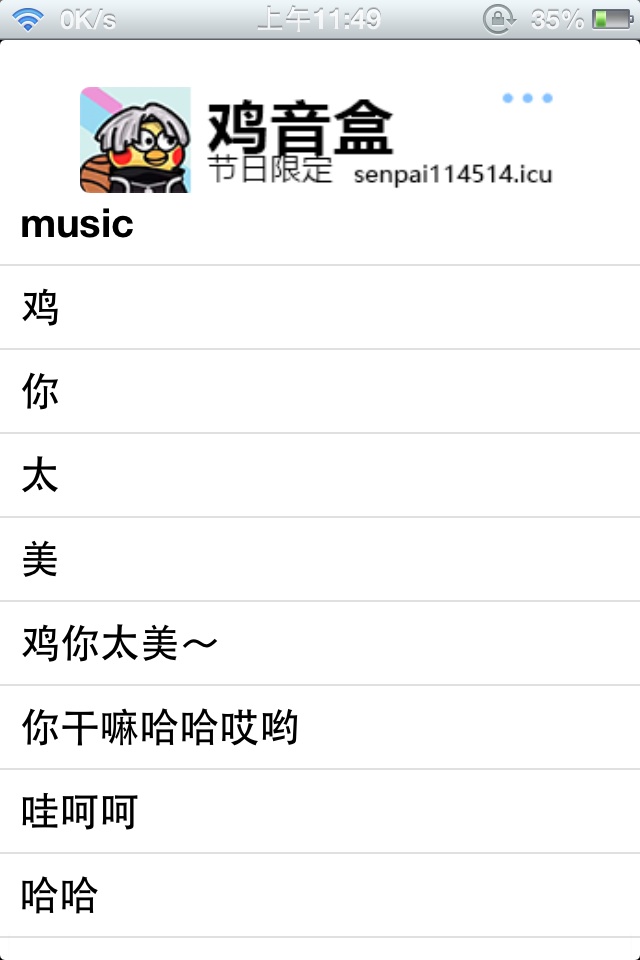Tap the 美 sound row
This screenshot has height=960, width=640.
(x=320, y=560)
